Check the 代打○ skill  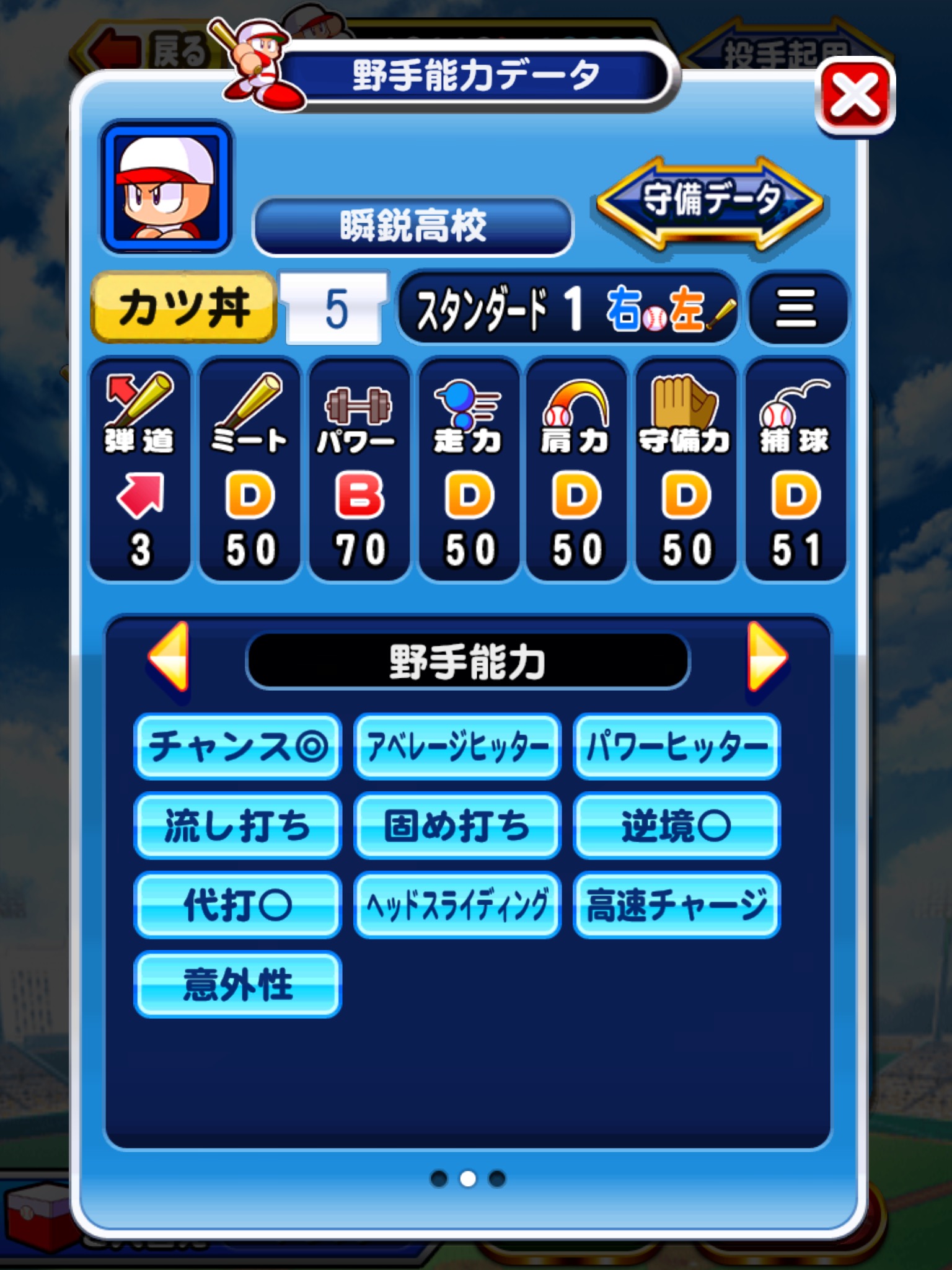pos(237,905)
